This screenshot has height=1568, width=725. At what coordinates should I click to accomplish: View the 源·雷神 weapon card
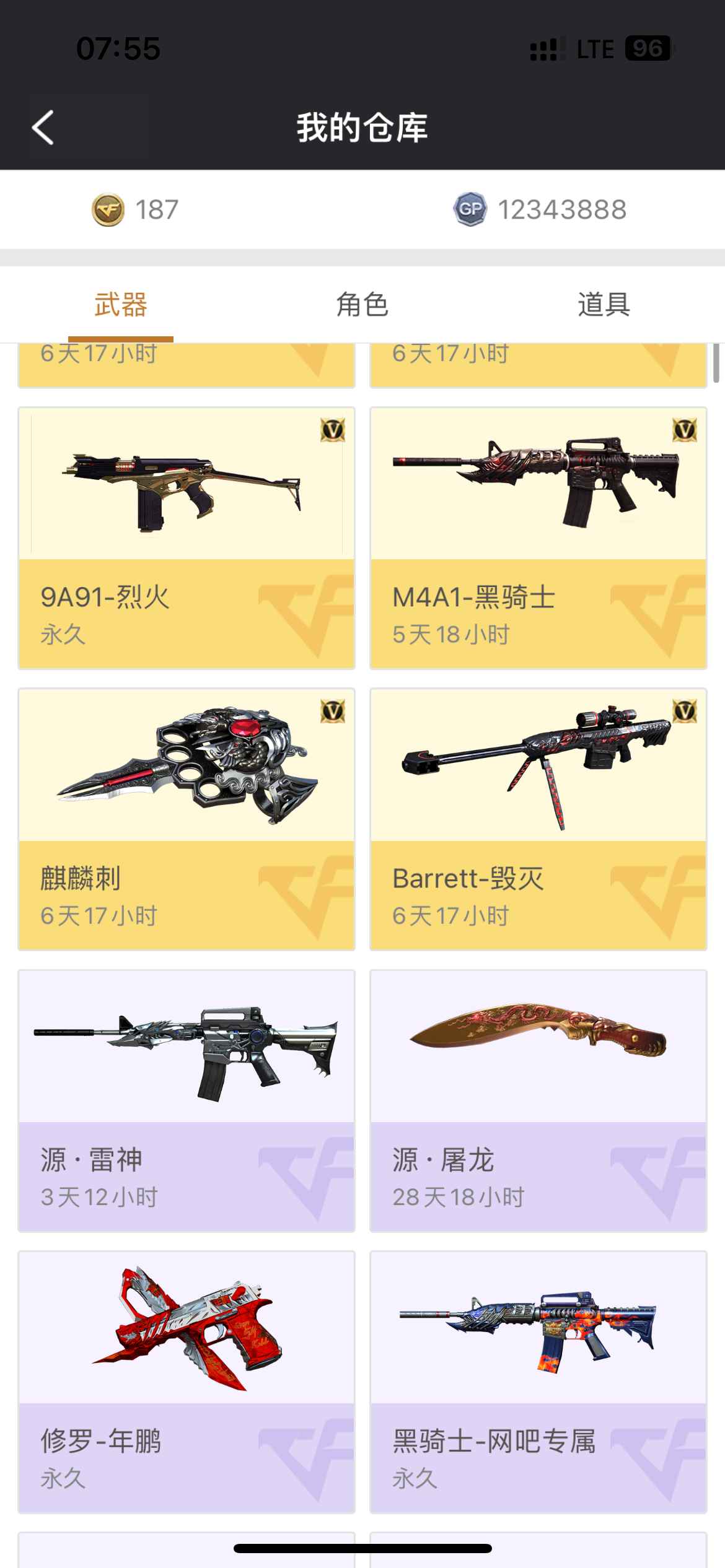point(186,1100)
